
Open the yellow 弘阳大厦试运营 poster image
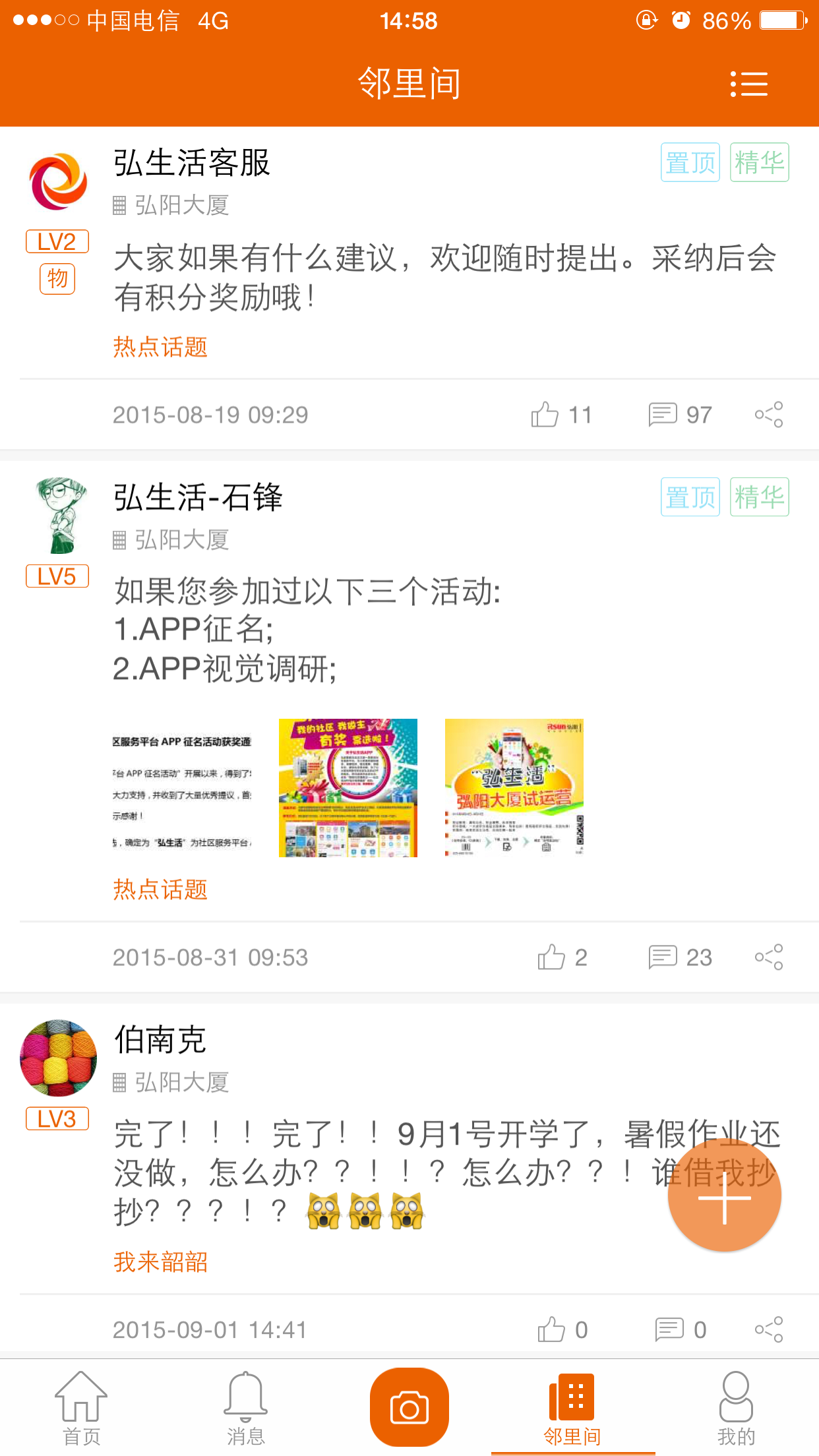(x=514, y=788)
